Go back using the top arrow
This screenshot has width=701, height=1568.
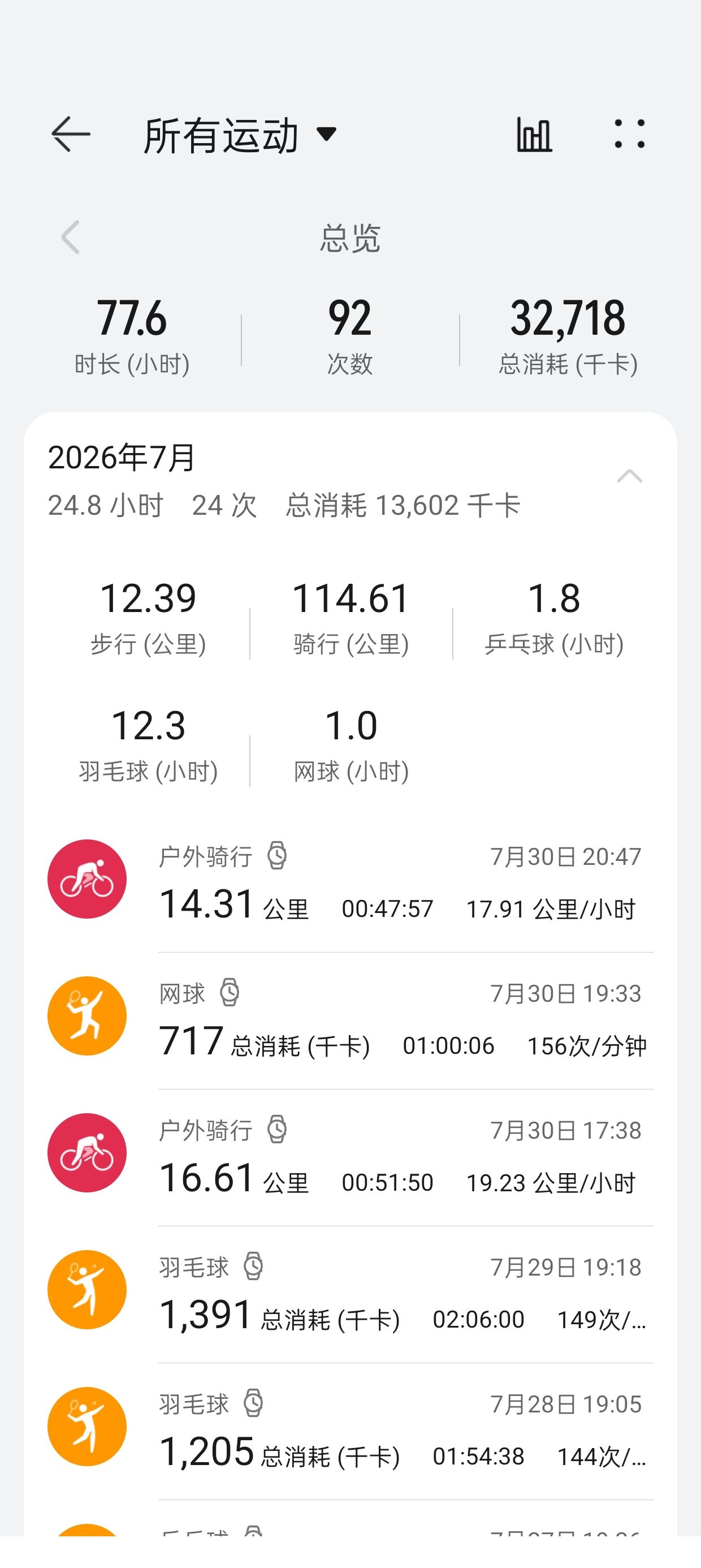click(71, 135)
